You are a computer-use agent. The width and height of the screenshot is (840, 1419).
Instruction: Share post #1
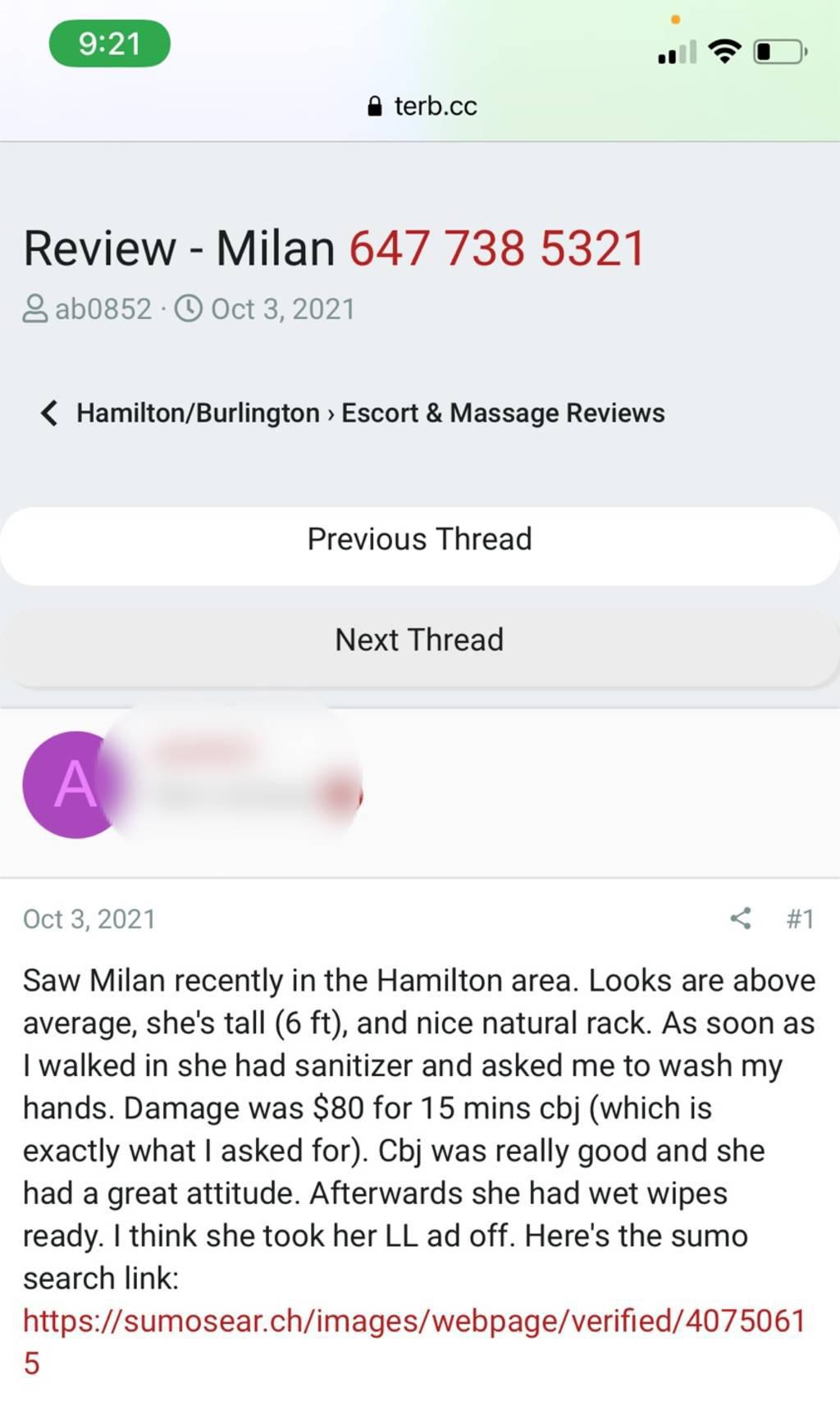(740, 918)
